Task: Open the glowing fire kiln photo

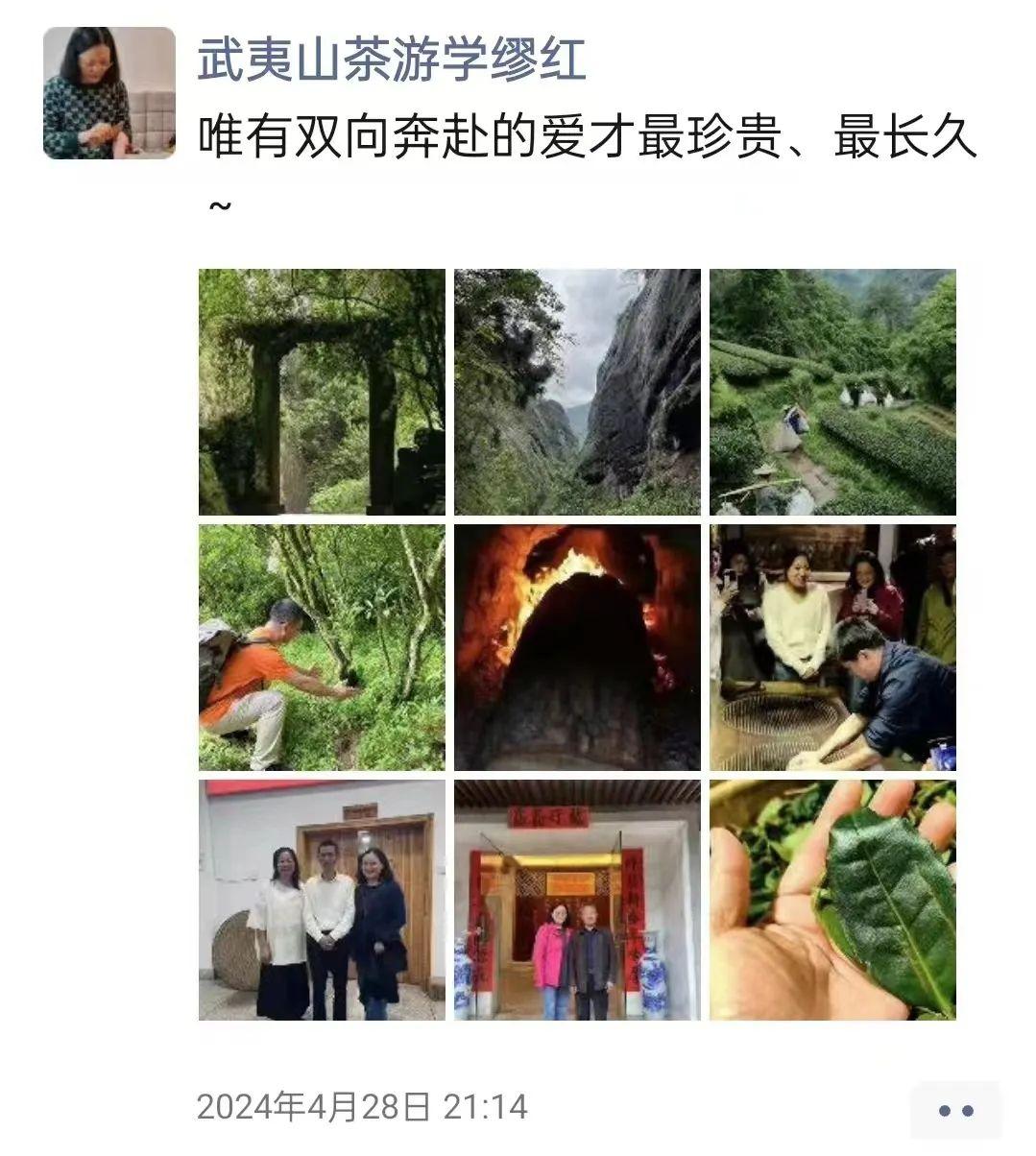Action: (577, 647)
